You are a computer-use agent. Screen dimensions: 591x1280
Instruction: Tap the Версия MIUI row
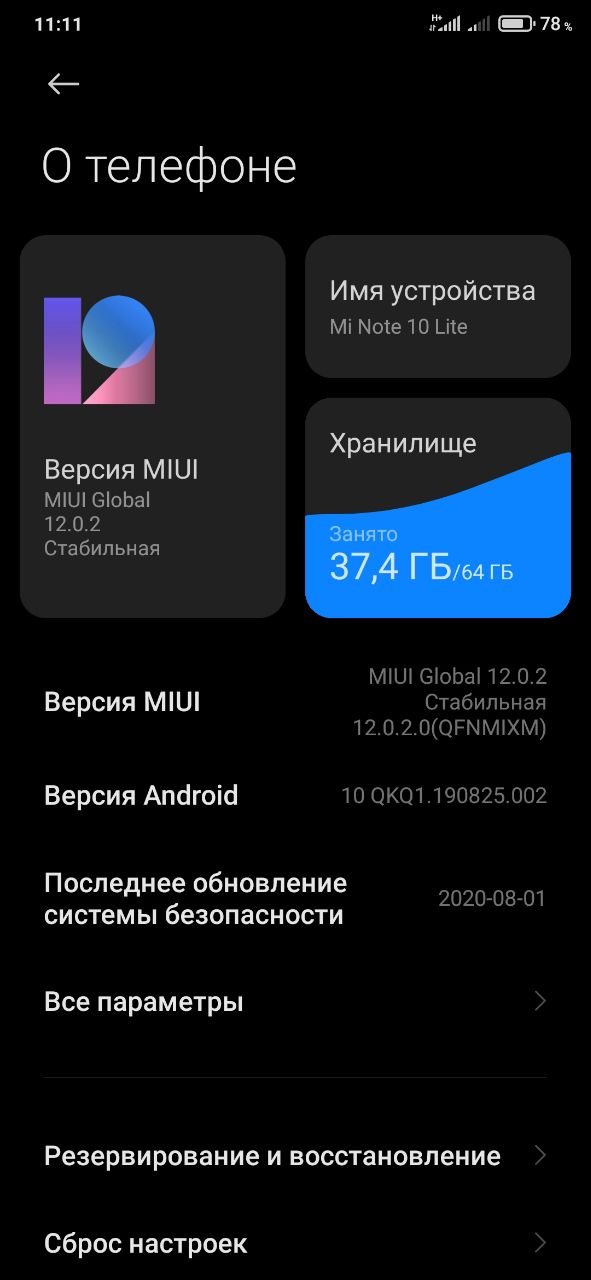coord(295,702)
